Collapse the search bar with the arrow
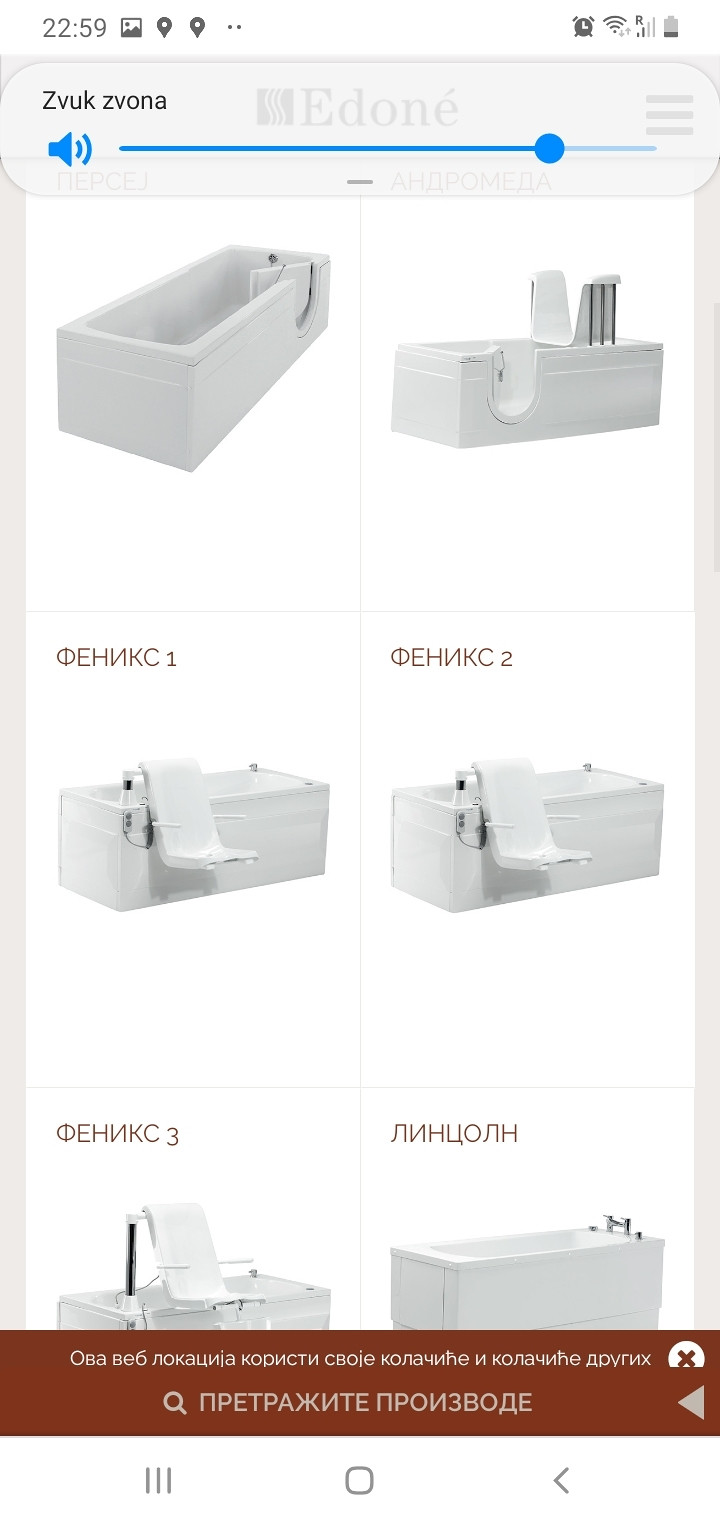This screenshot has height=1520, width=720. 691,1403
